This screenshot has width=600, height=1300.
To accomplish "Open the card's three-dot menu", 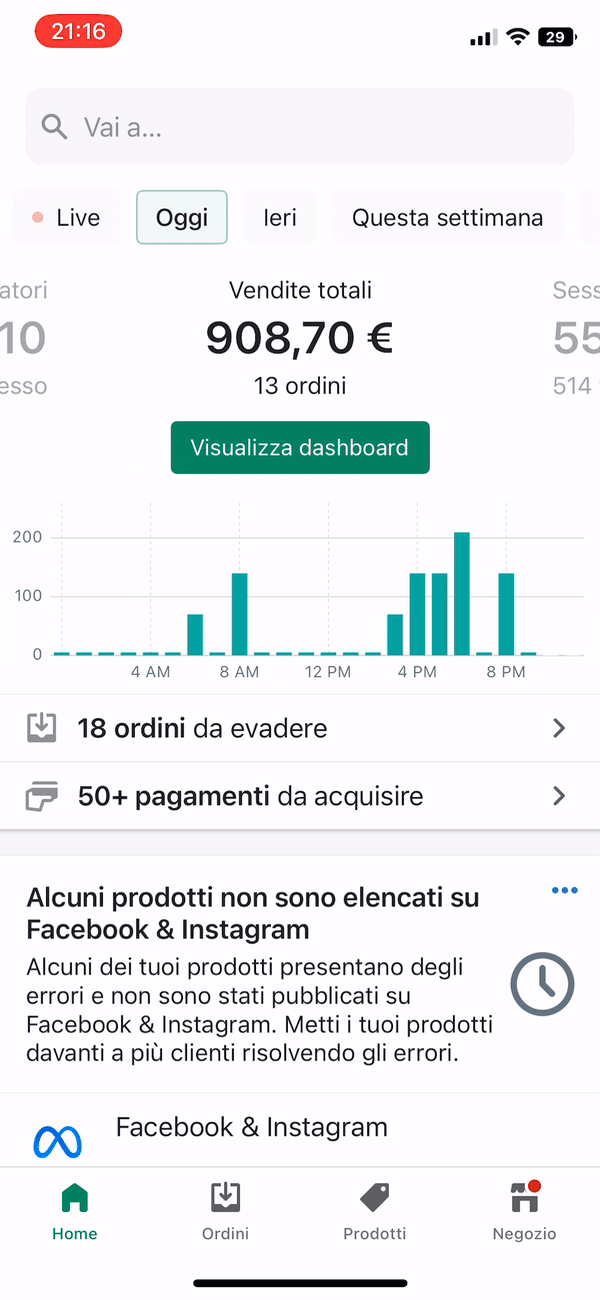I will [564, 891].
